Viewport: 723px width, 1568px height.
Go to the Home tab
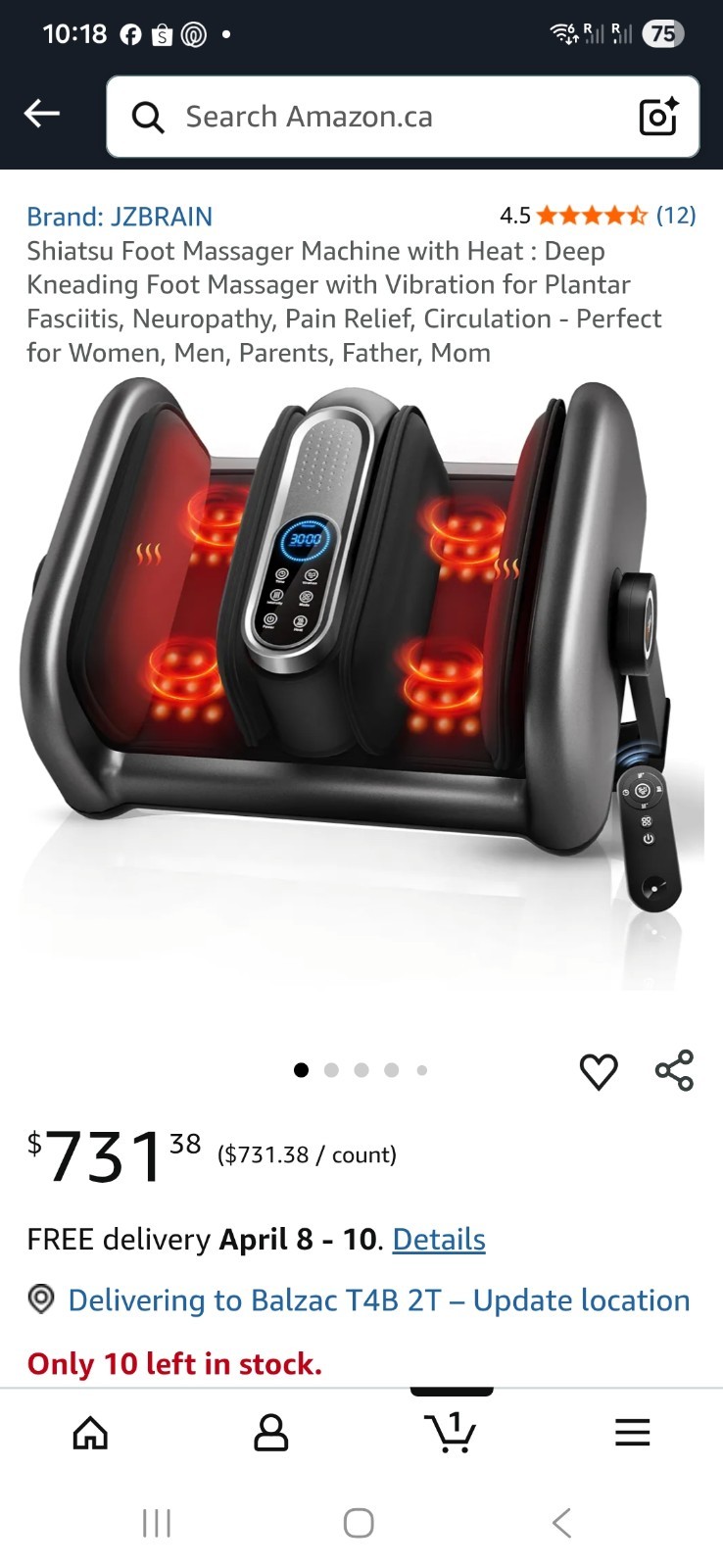click(90, 1433)
